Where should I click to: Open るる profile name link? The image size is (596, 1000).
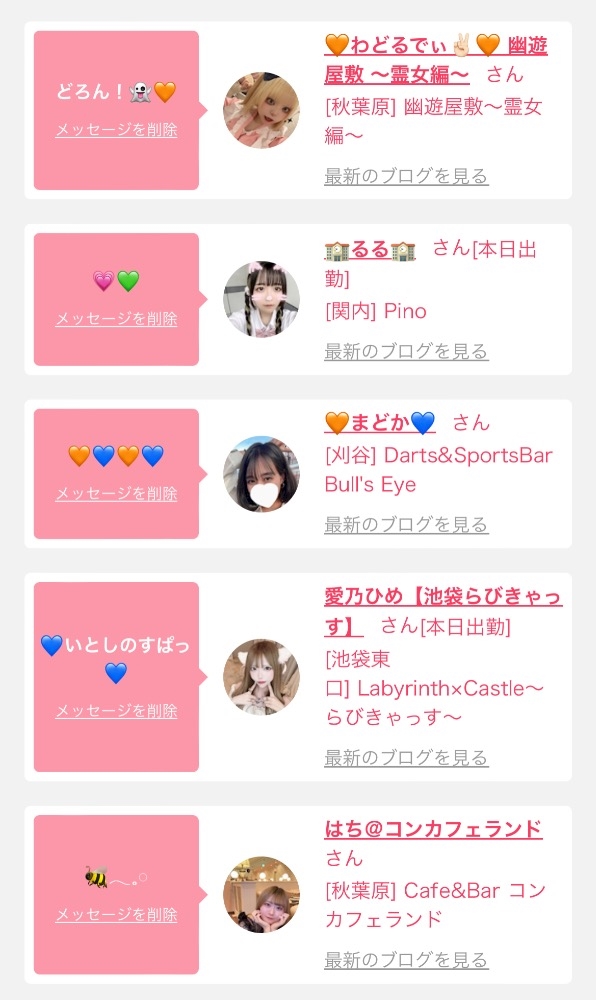[x=370, y=249]
